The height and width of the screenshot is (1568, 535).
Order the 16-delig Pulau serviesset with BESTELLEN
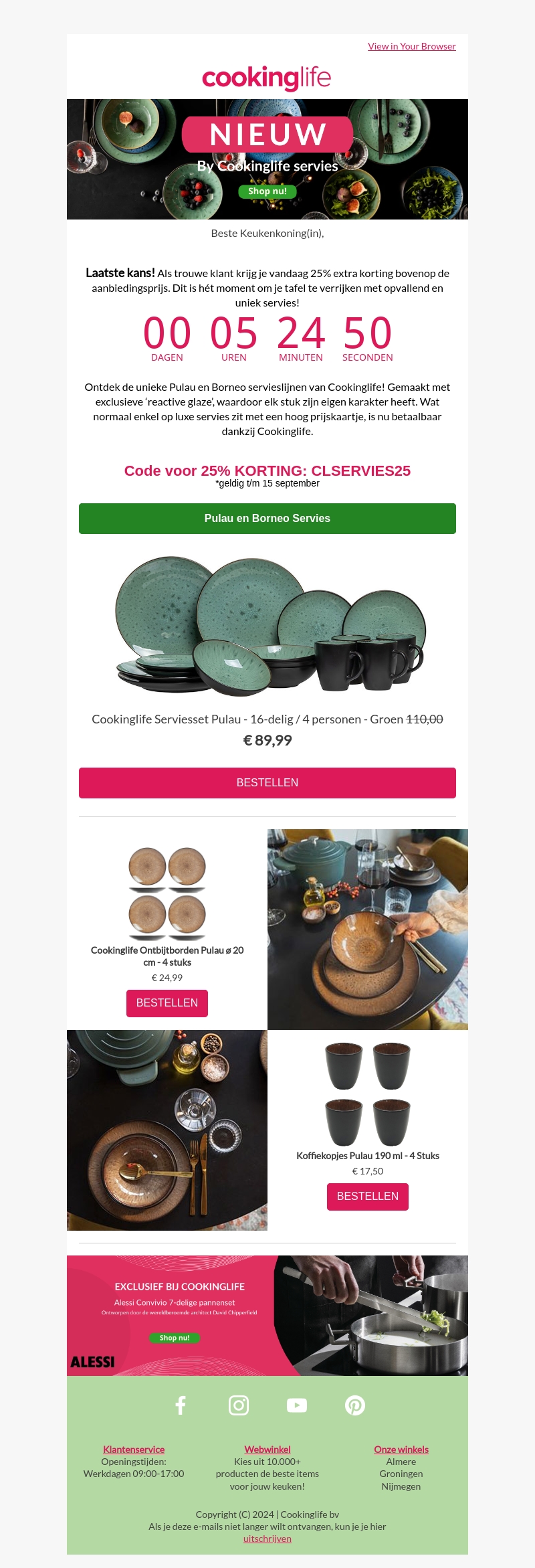(267, 783)
